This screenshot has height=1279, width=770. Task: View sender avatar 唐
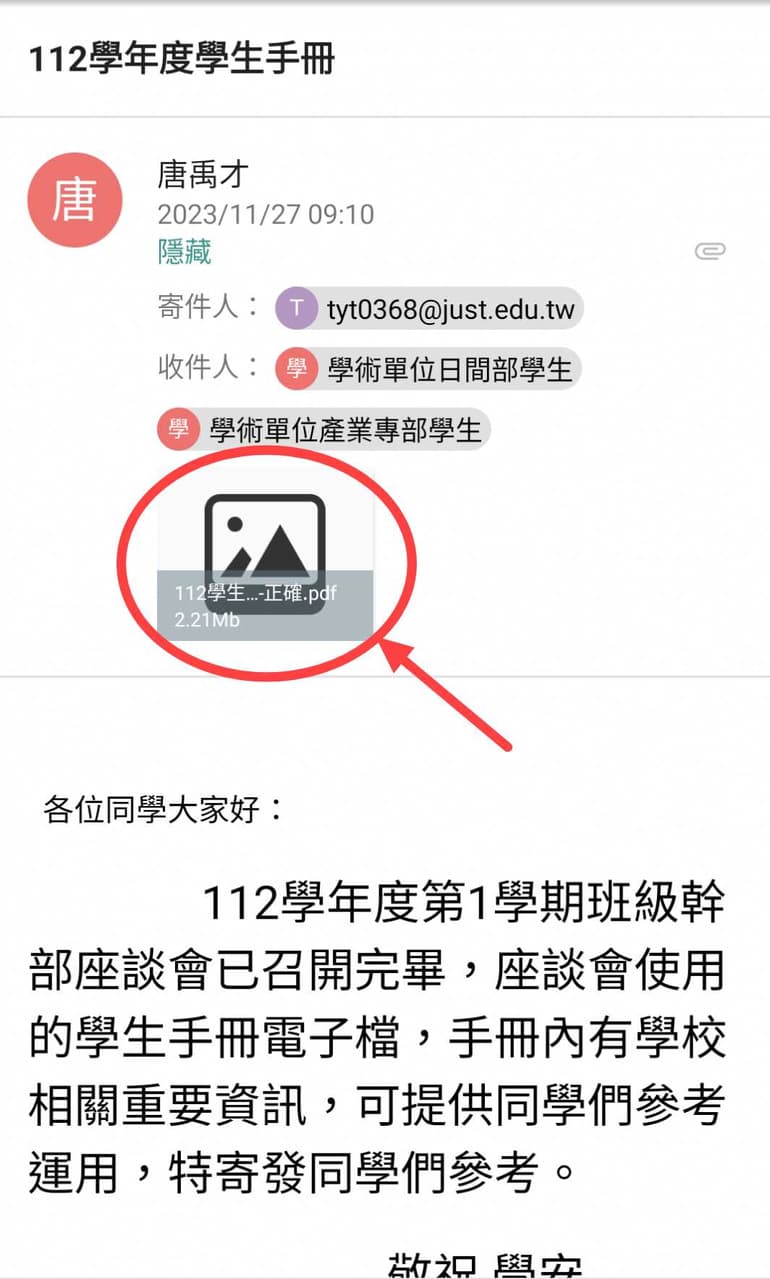[75, 200]
